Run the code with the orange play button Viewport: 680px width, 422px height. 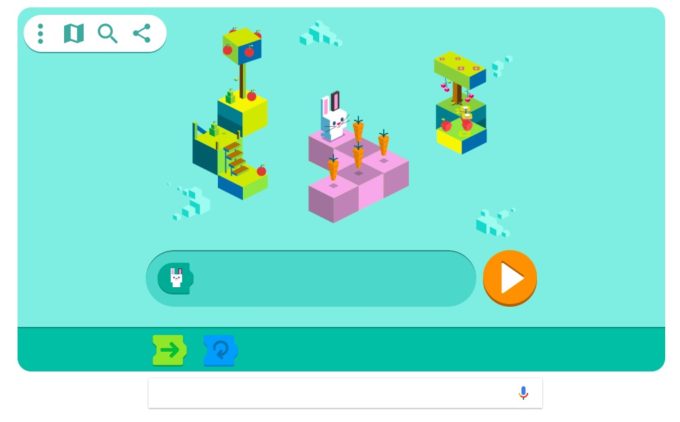pos(510,278)
